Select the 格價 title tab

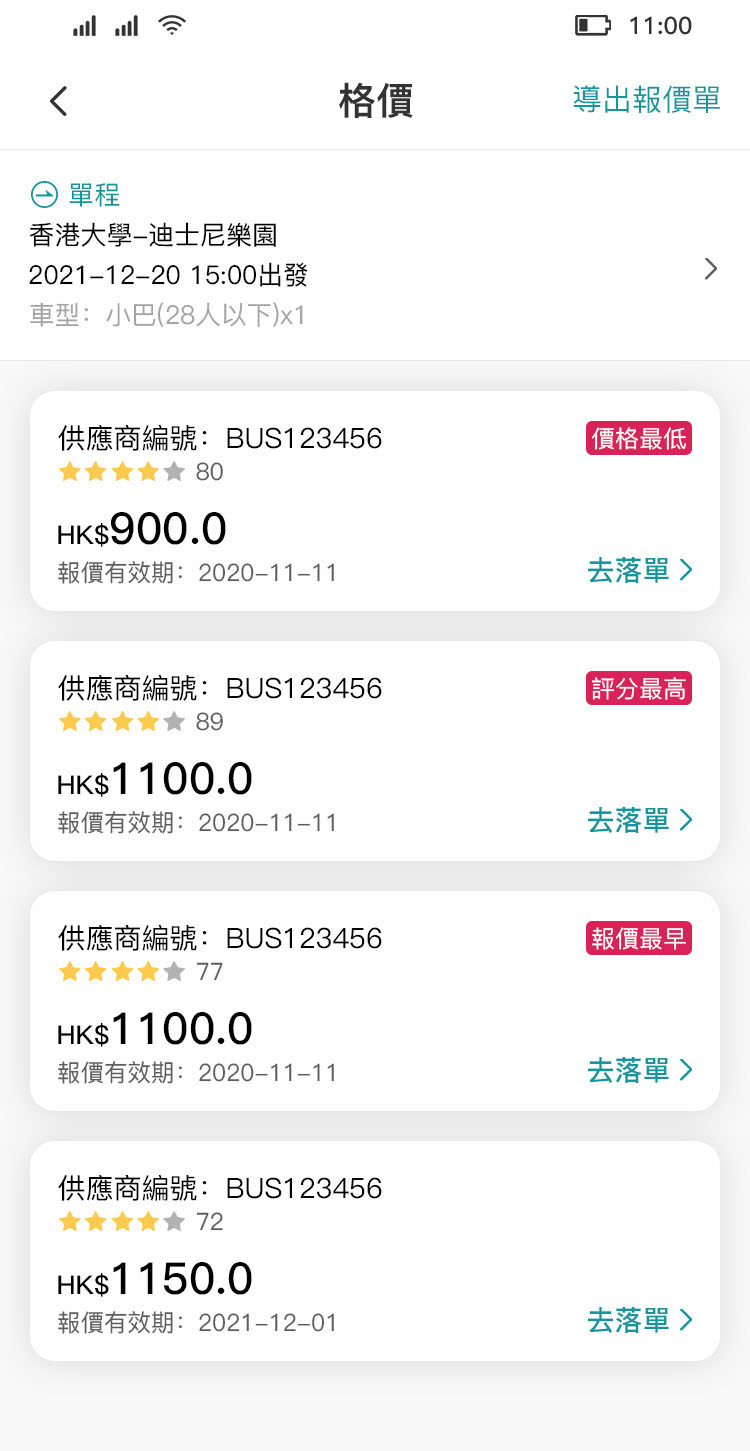coord(375,102)
